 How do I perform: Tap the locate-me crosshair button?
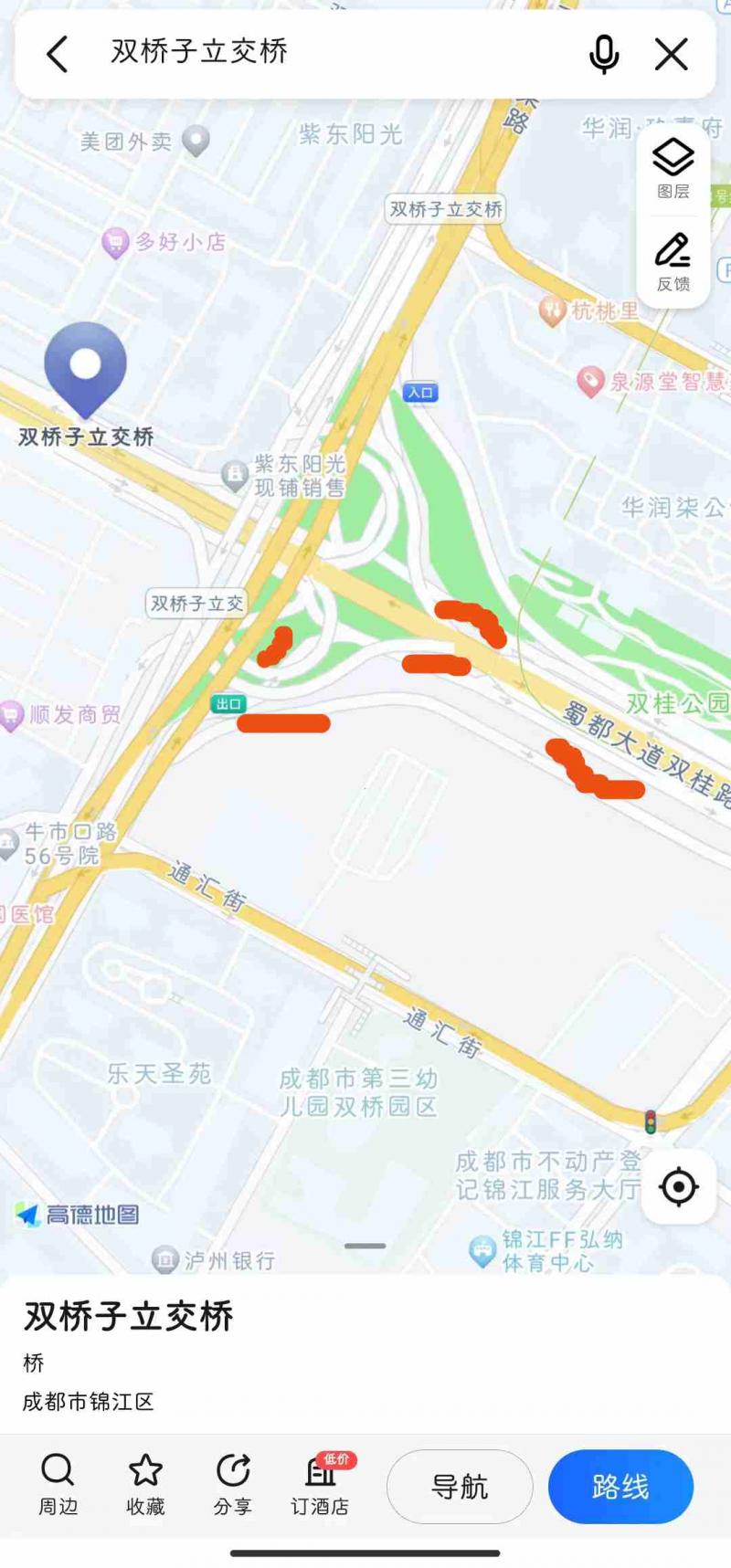click(x=678, y=1186)
